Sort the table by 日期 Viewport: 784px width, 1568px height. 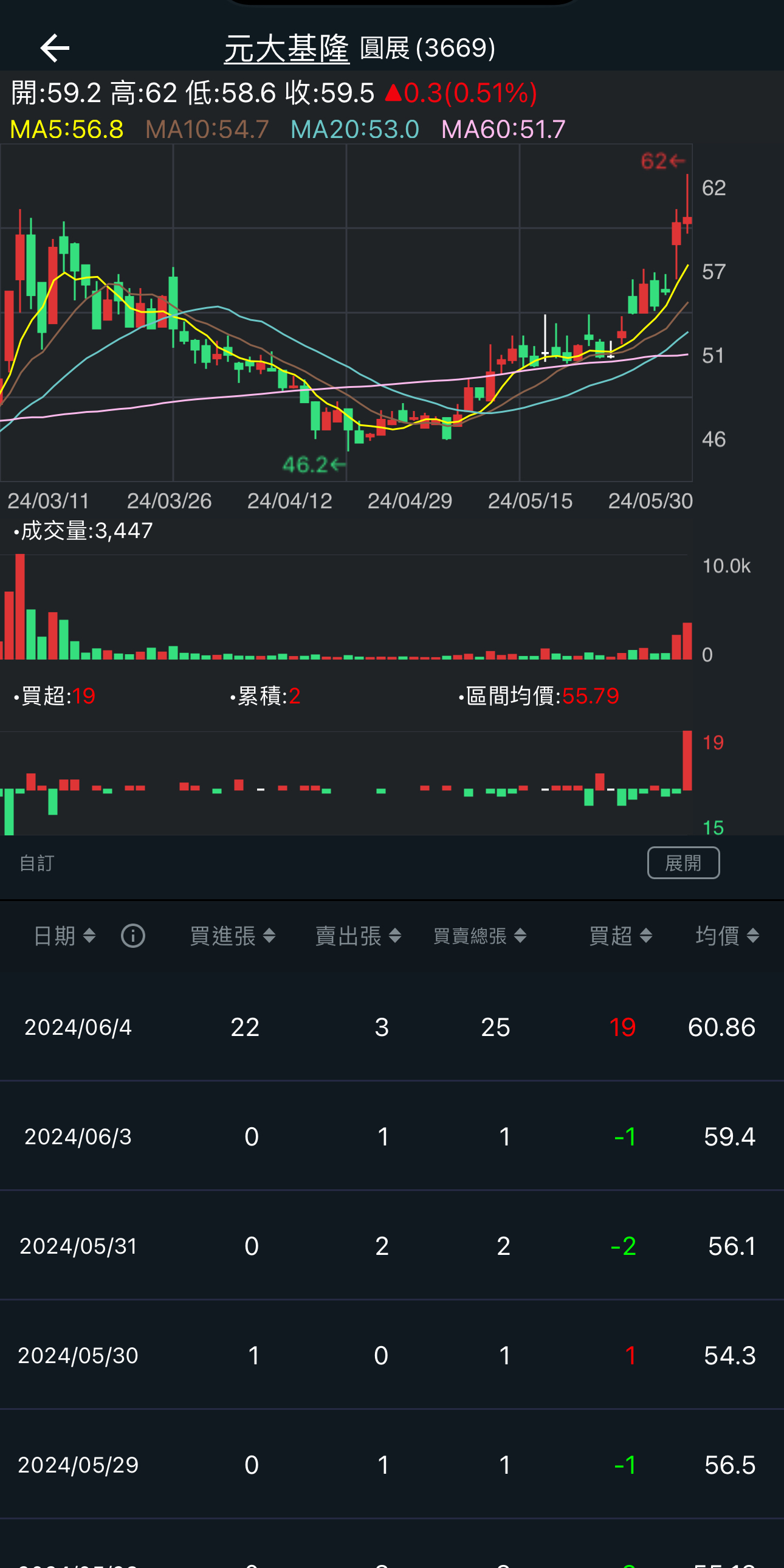point(64,936)
